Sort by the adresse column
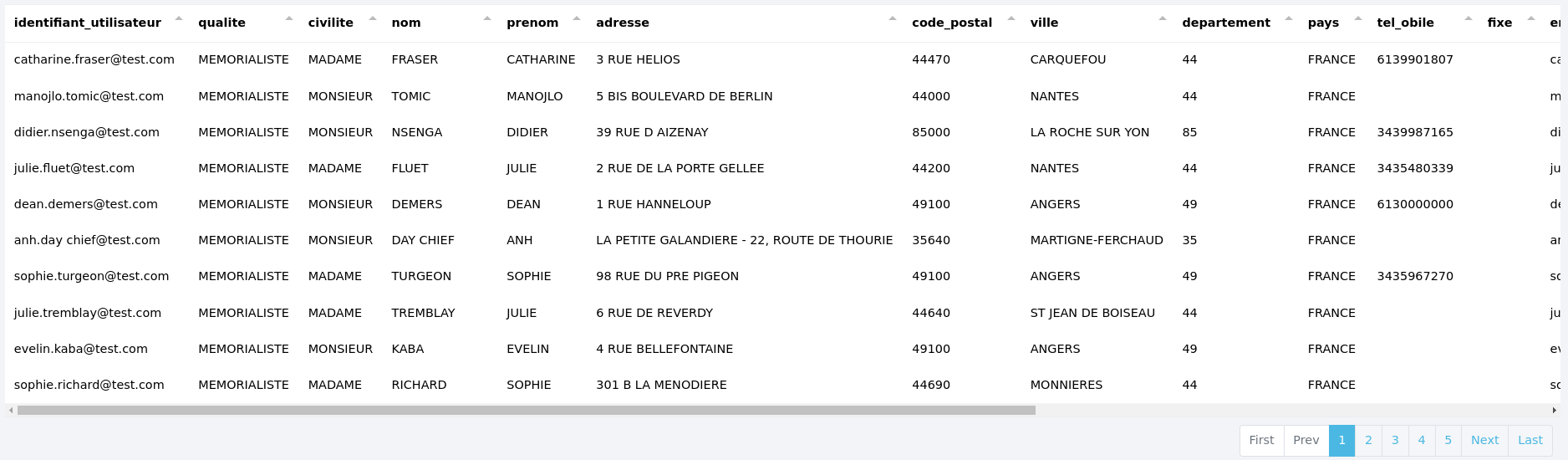 [622, 23]
